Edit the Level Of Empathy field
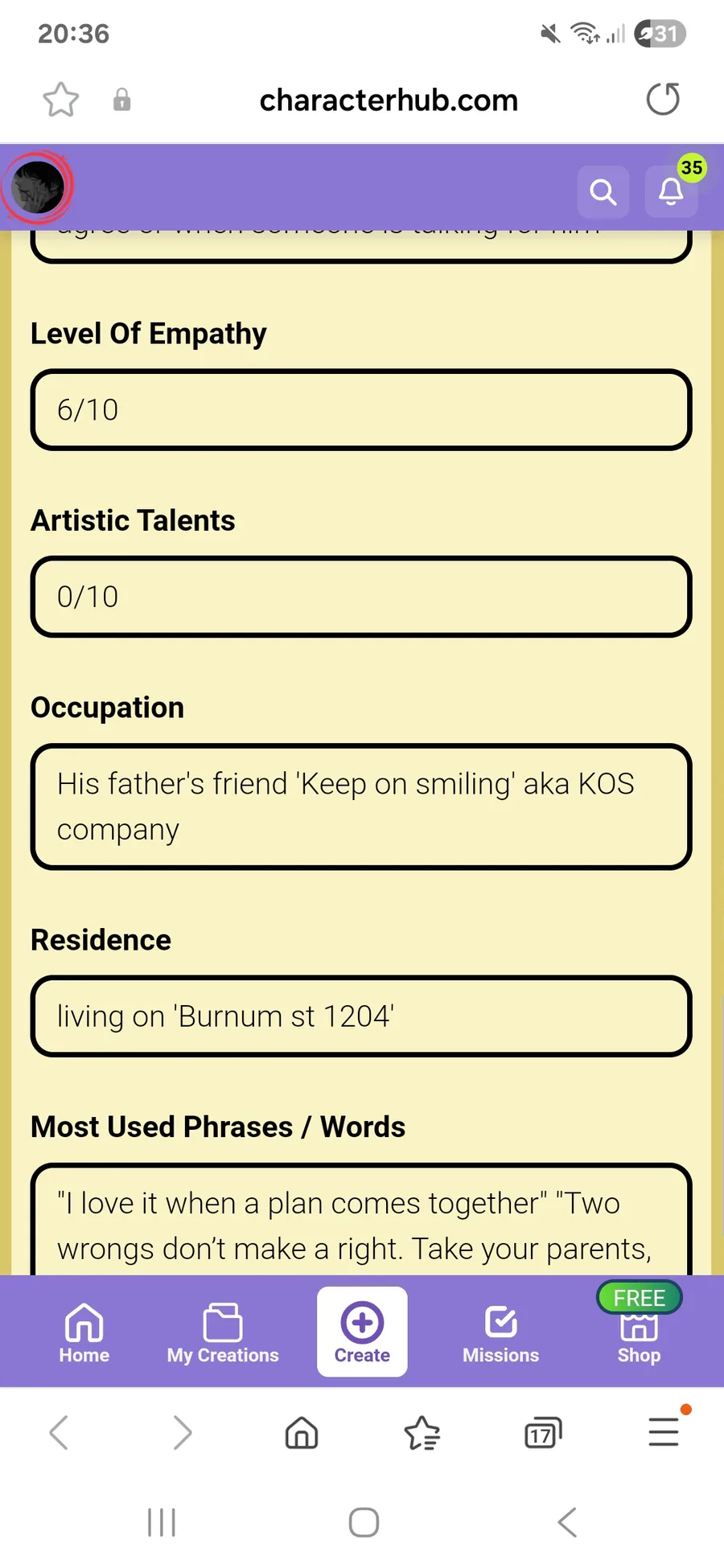724x1568 pixels. (x=361, y=410)
